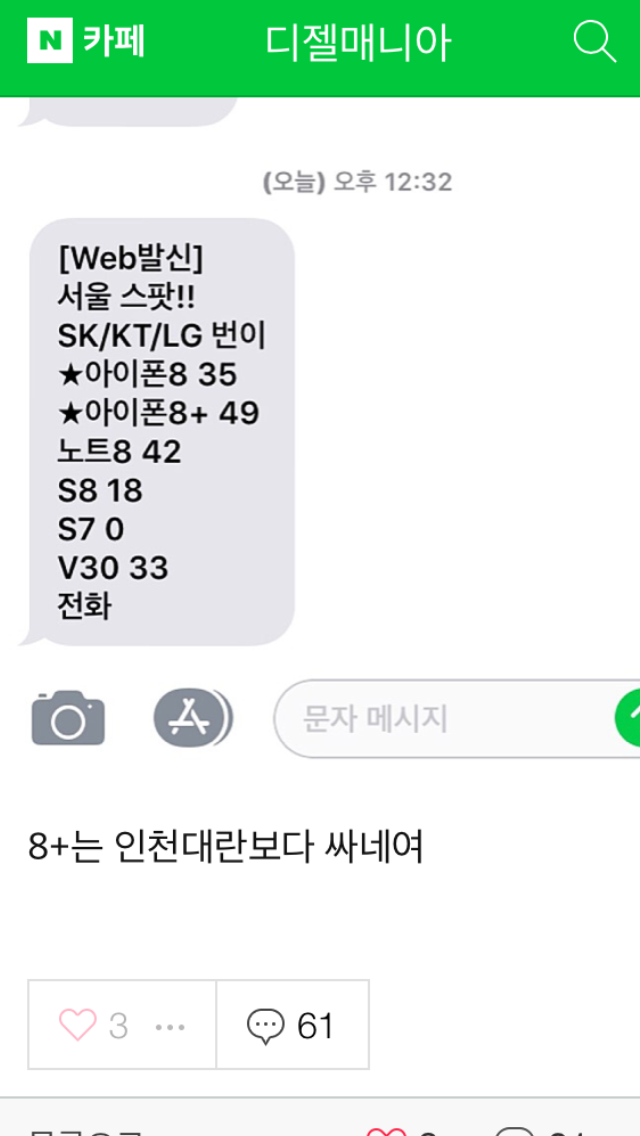The image size is (640, 1136).
Task: Open the 디젤매니아 cafe title
Action: (x=358, y=43)
